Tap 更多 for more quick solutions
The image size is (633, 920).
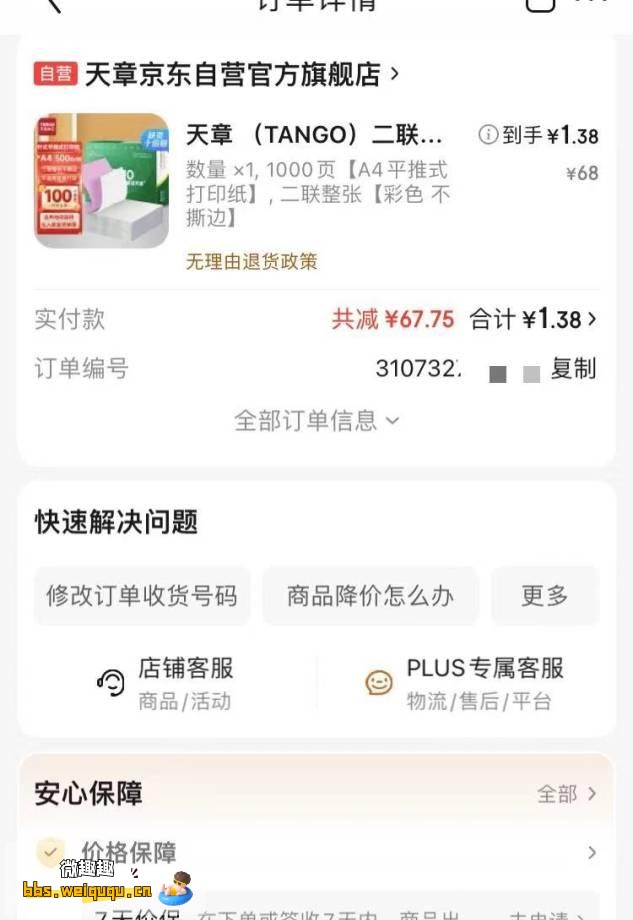pos(545,596)
